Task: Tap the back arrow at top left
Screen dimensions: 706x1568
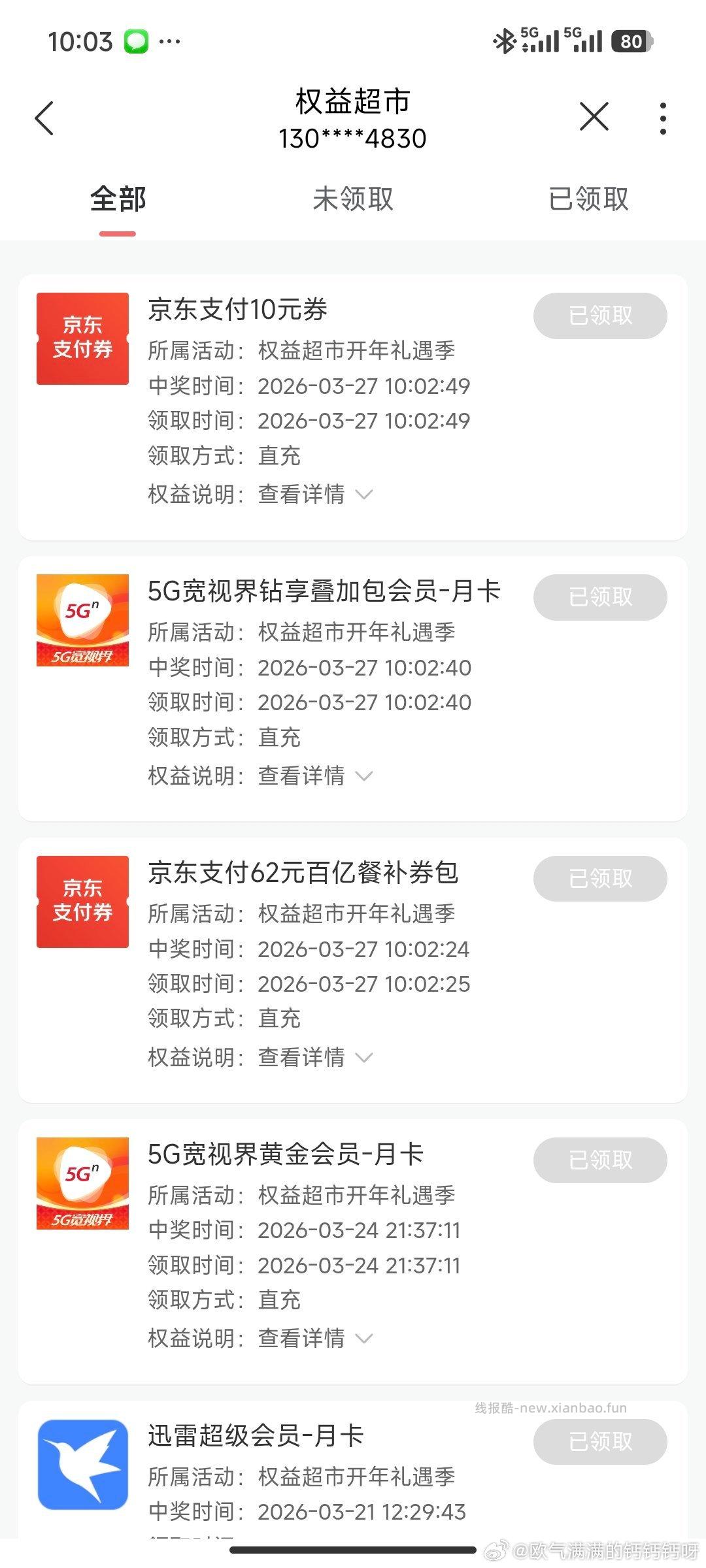Action: pyautogui.click(x=44, y=118)
